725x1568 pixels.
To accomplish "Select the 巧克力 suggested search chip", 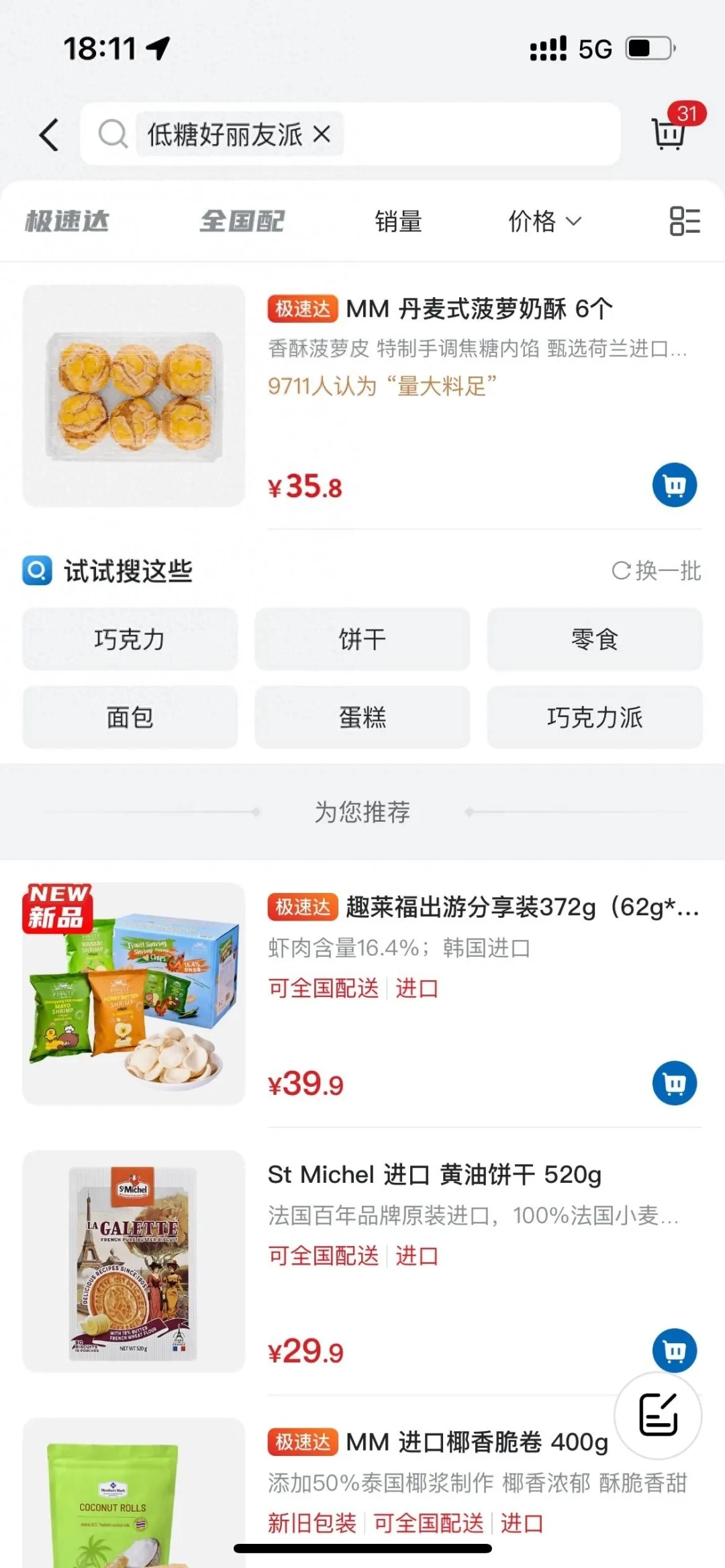I will (130, 639).
